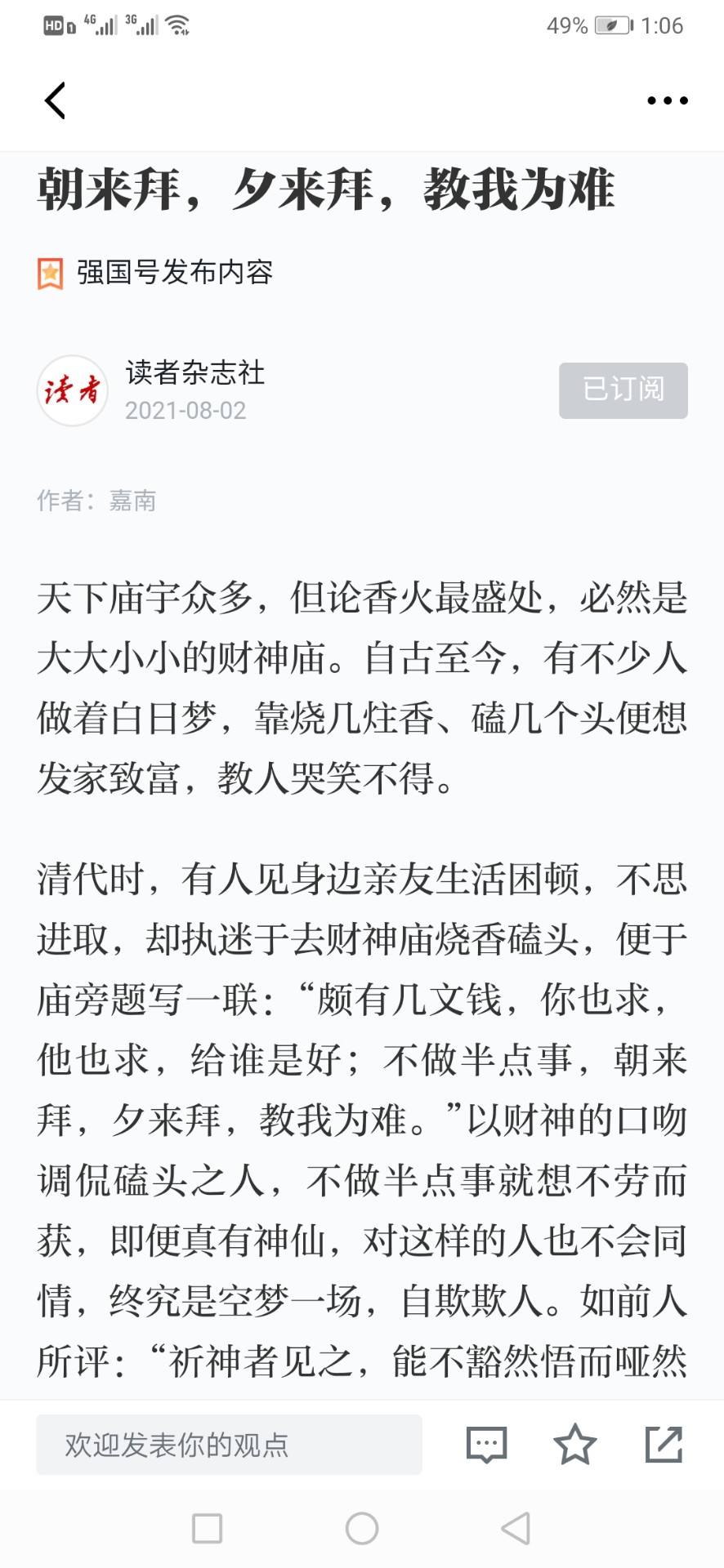Open the three-dot overflow menu
The image size is (724, 1568).
pyautogui.click(x=667, y=100)
